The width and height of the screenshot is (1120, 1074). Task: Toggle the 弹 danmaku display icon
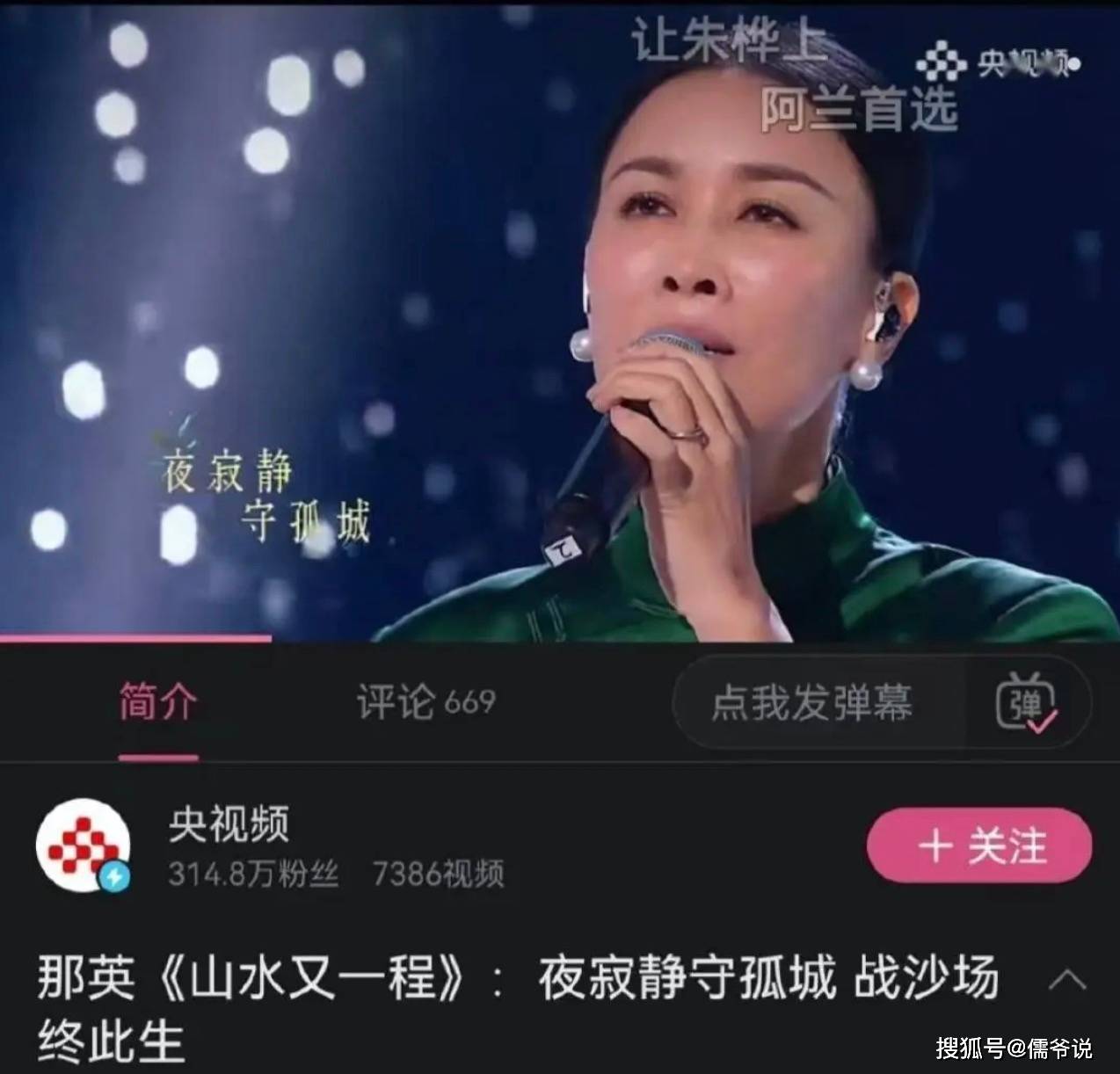[1026, 704]
